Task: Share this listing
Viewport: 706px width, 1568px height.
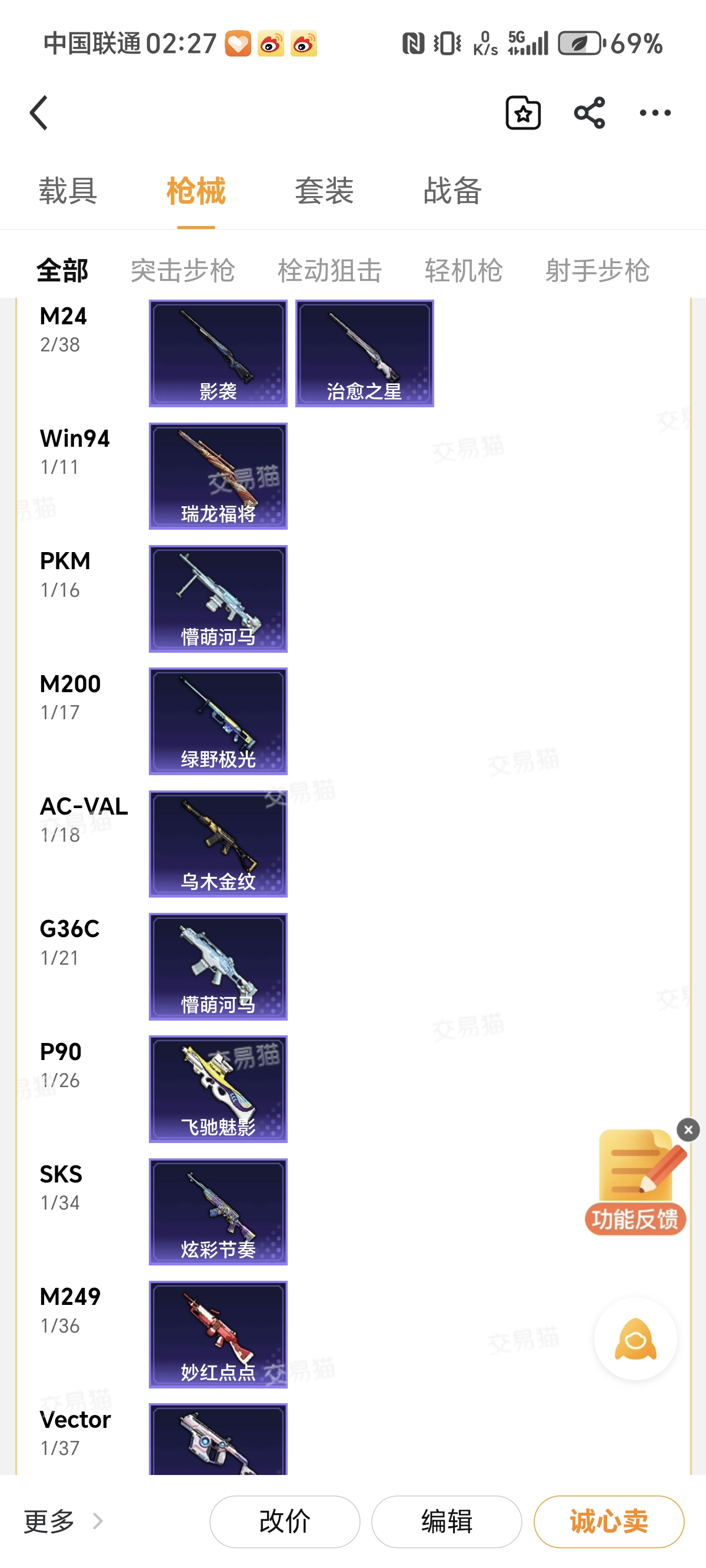Action: click(x=589, y=112)
